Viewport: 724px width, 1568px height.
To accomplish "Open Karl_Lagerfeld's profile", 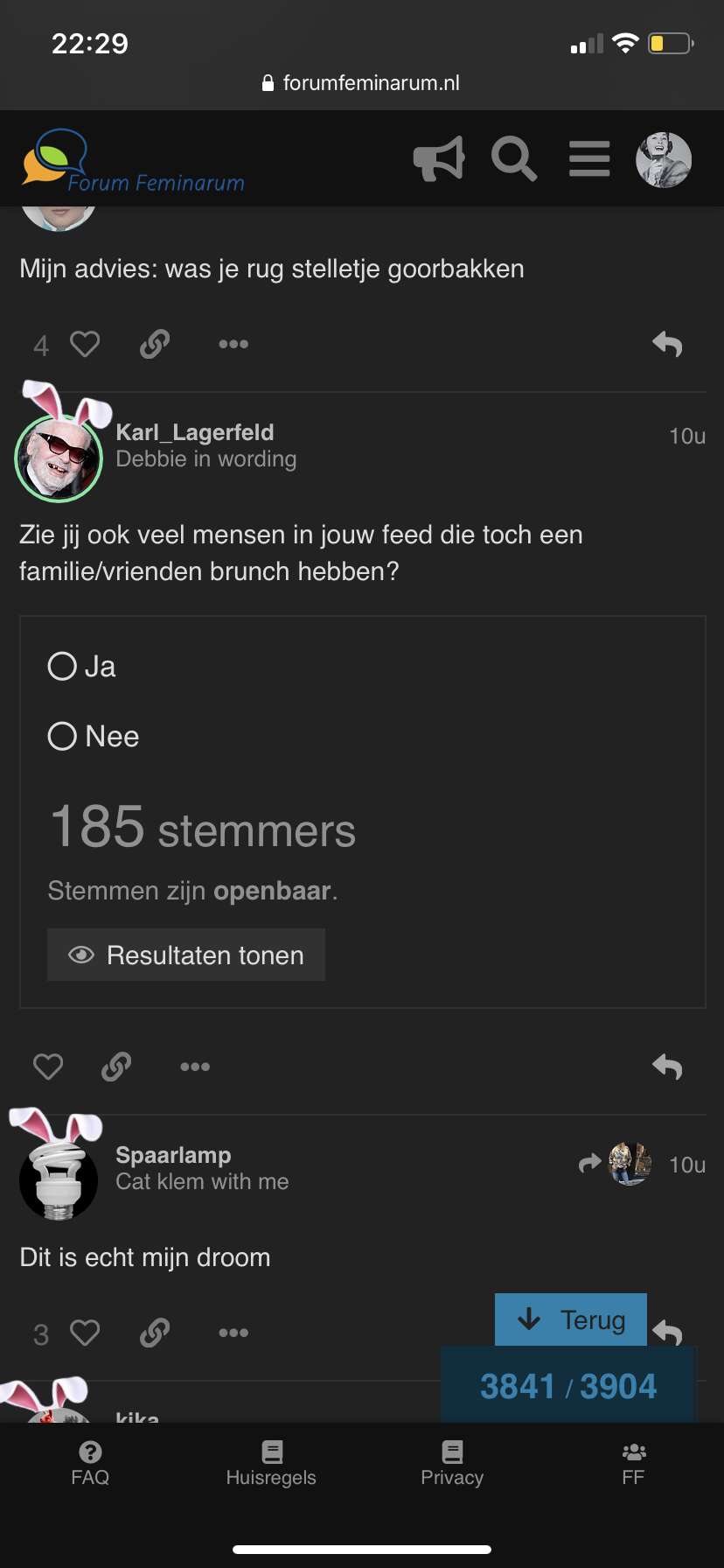I will 195,432.
